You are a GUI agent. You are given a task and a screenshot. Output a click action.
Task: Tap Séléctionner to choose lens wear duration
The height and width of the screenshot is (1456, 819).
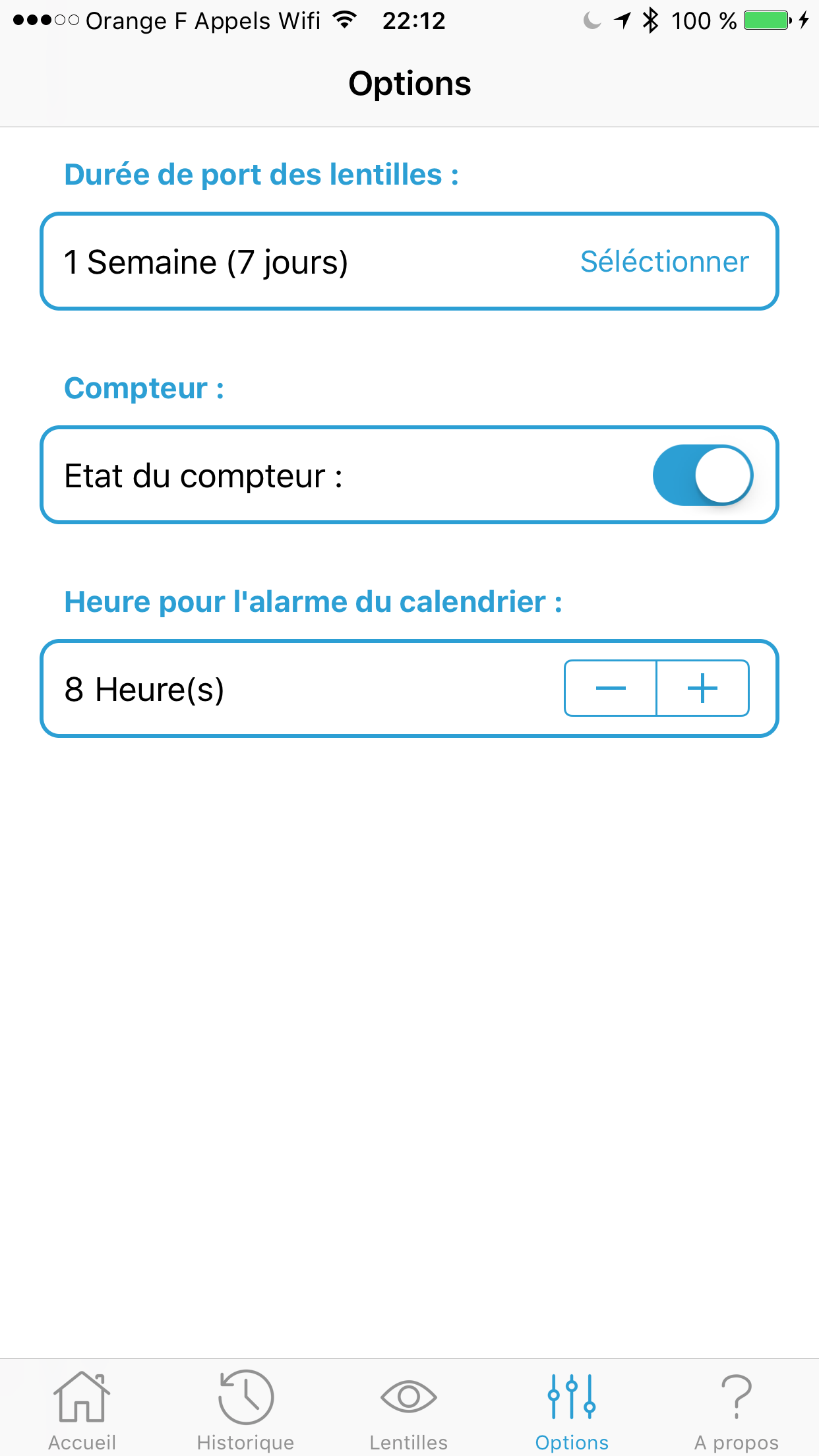[x=664, y=262]
